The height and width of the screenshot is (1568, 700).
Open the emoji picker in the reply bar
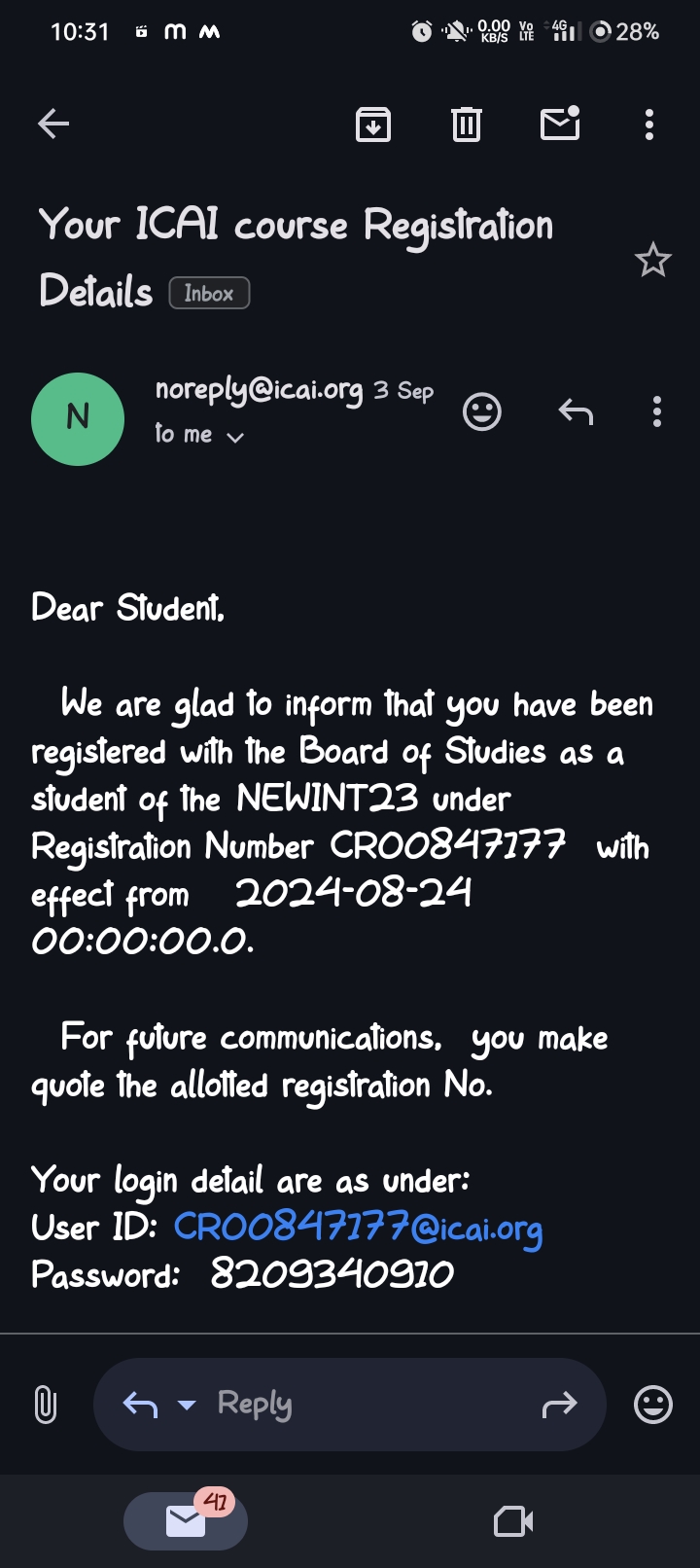[652, 1405]
